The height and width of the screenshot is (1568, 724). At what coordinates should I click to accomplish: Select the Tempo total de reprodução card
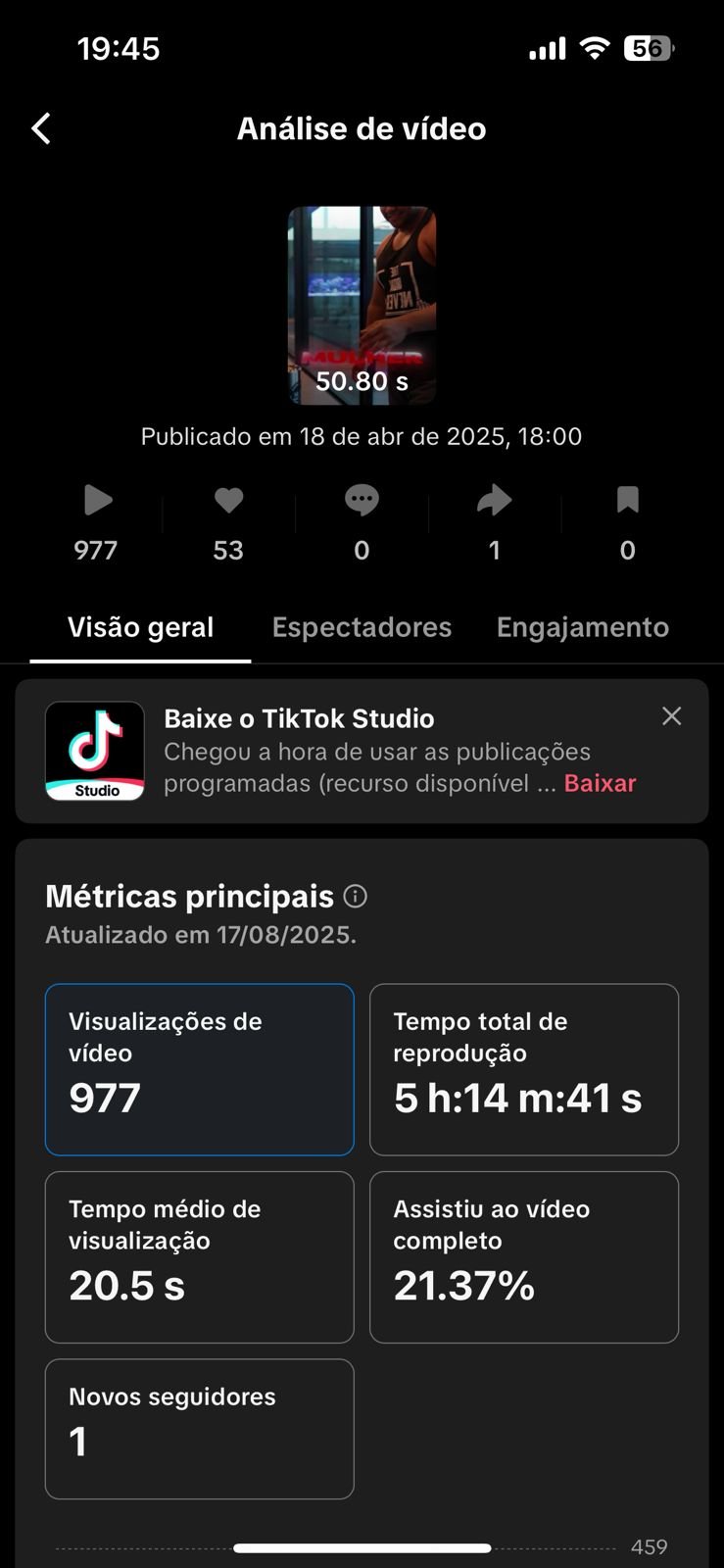(x=523, y=1069)
